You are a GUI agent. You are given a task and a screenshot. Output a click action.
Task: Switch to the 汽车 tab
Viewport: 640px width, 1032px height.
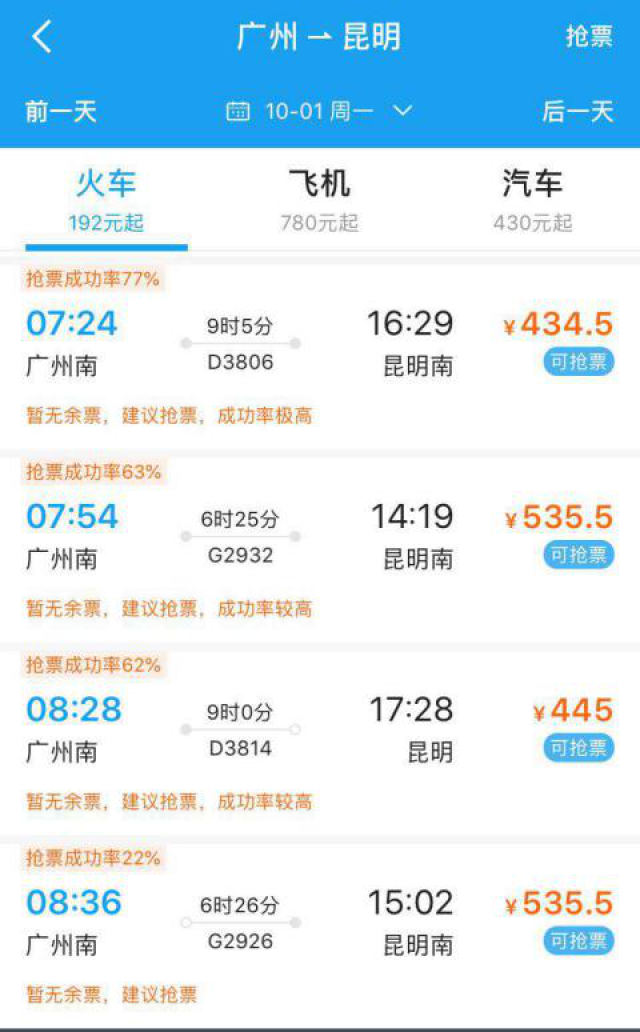[x=532, y=198]
